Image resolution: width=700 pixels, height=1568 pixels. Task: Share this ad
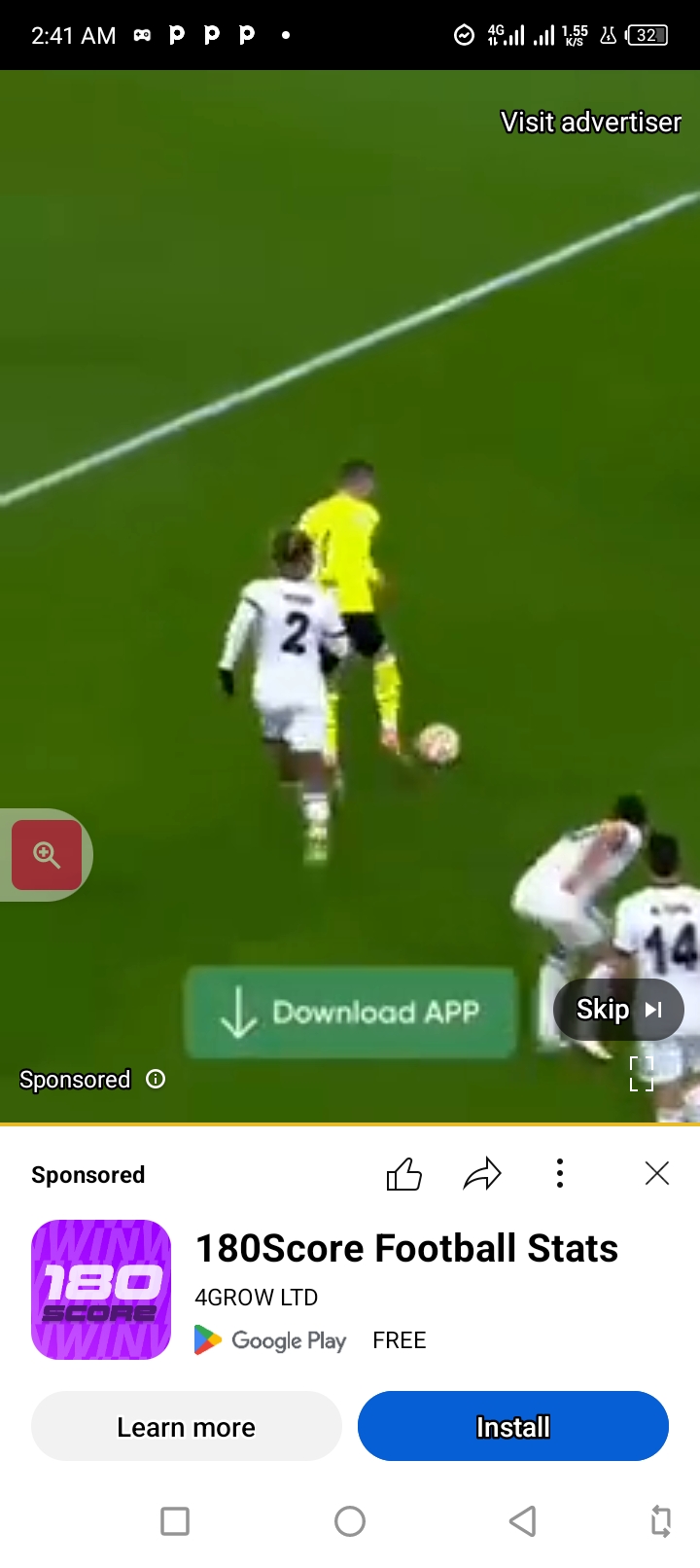pyautogui.click(x=482, y=1174)
